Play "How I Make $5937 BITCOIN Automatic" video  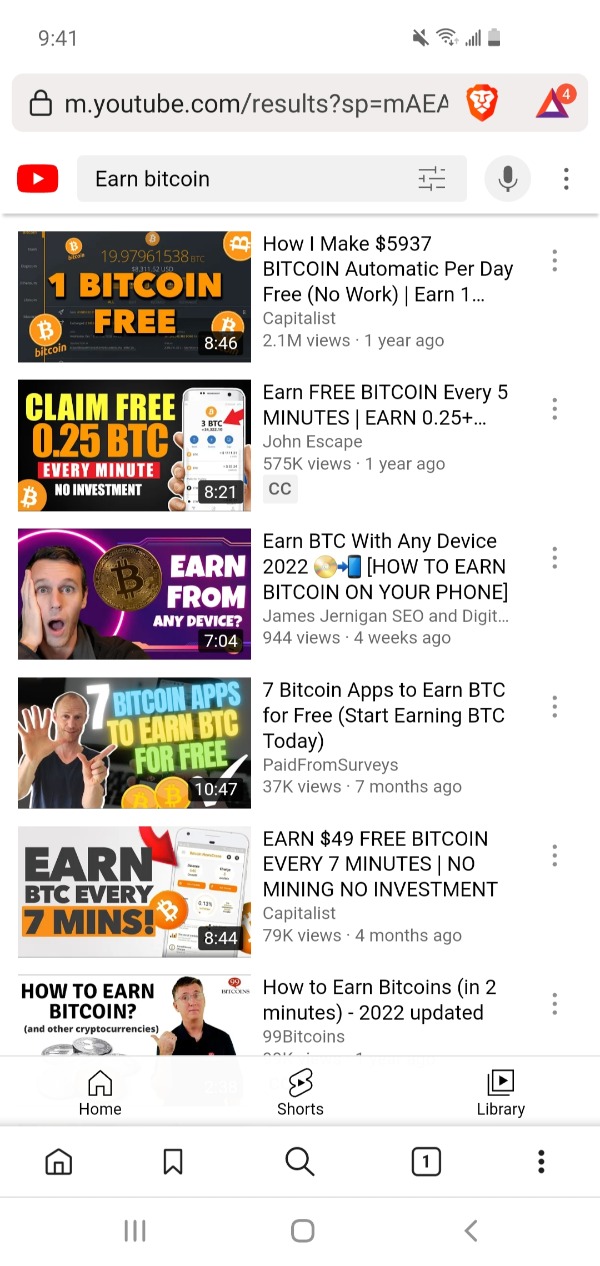point(134,297)
